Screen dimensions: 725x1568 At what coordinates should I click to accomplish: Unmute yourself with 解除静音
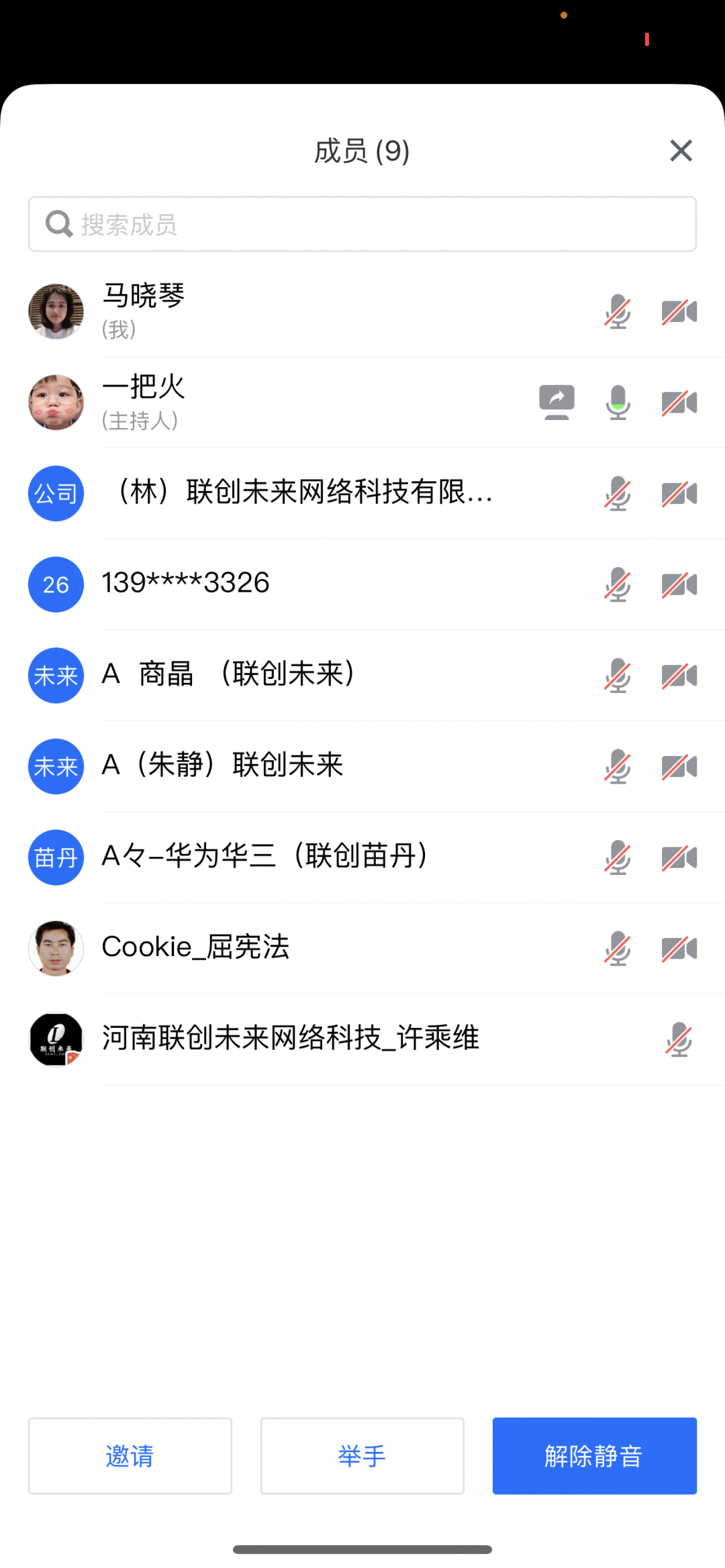point(595,1456)
